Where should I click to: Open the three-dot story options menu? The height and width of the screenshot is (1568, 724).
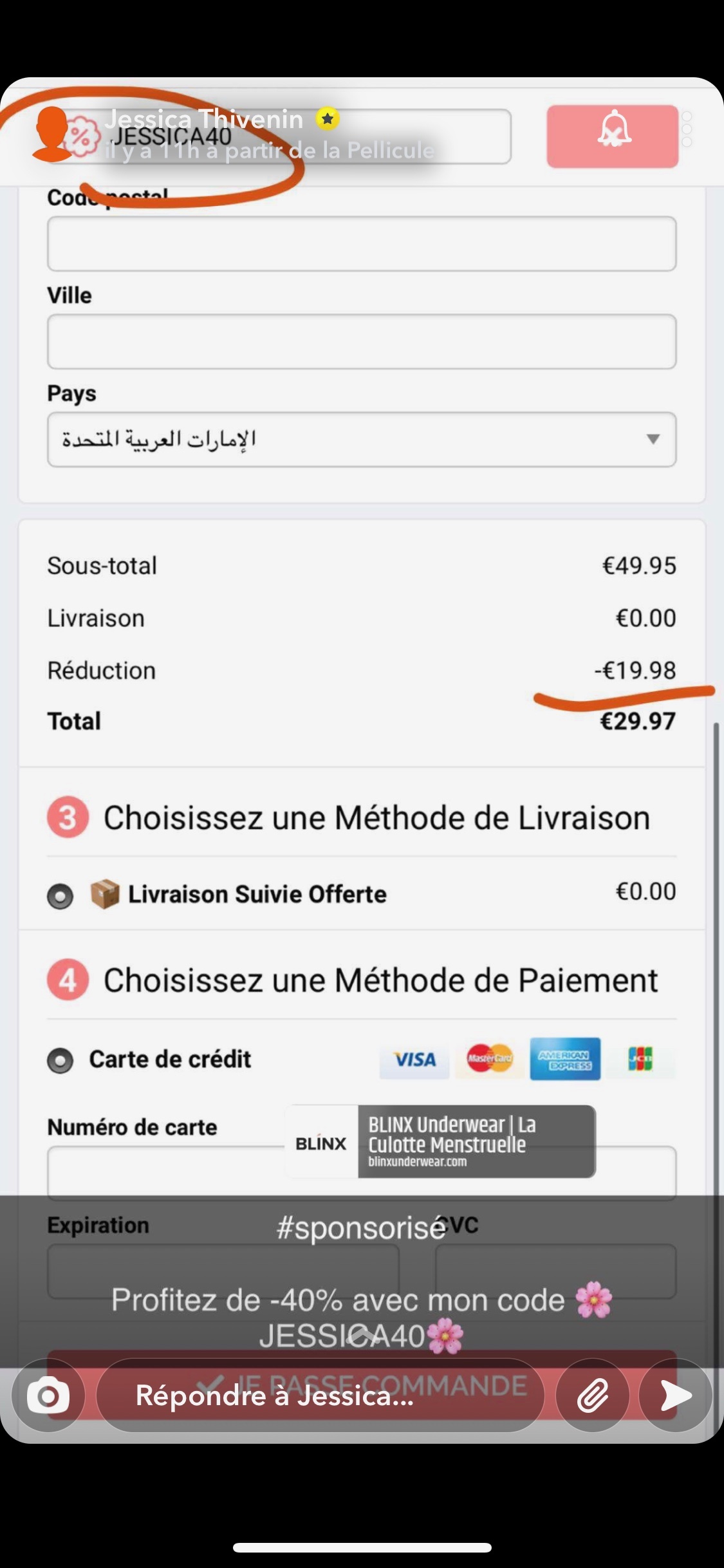(687, 129)
